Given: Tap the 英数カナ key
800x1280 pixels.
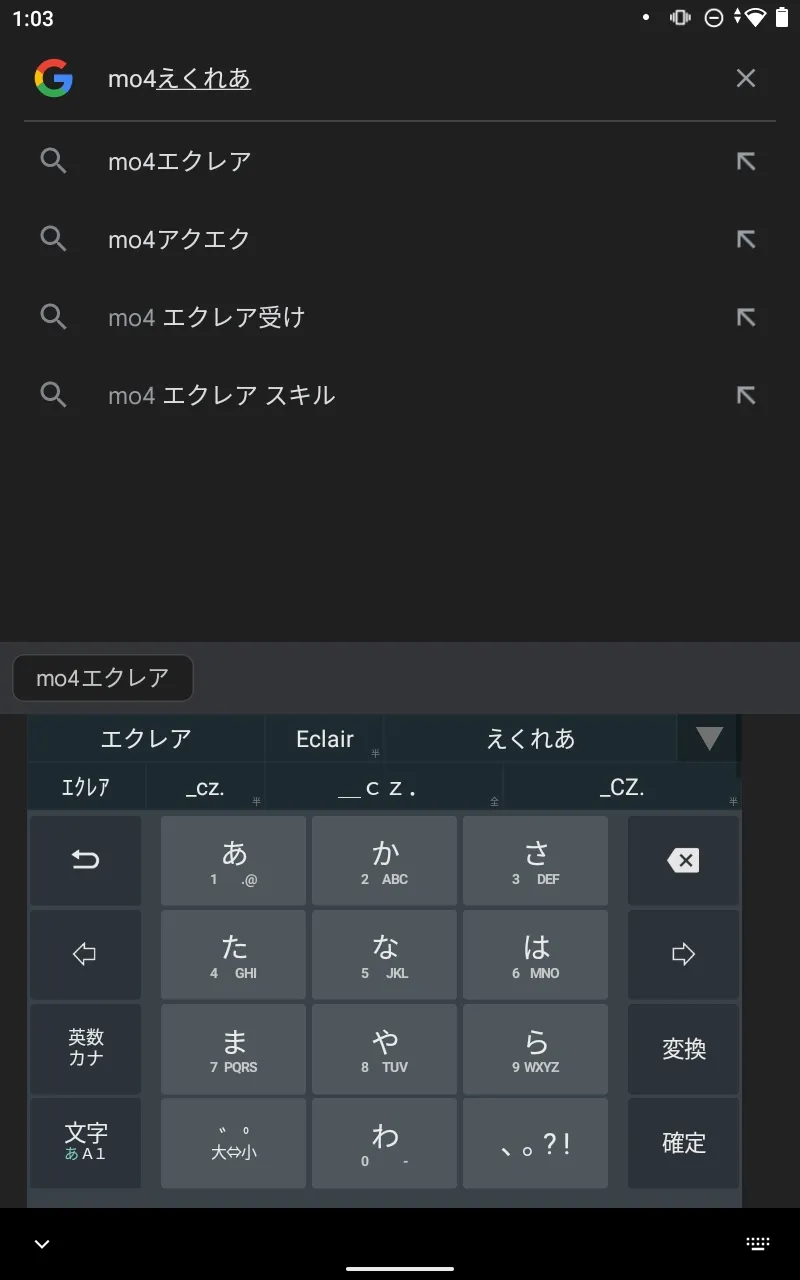Looking at the screenshot, I should [85, 1049].
